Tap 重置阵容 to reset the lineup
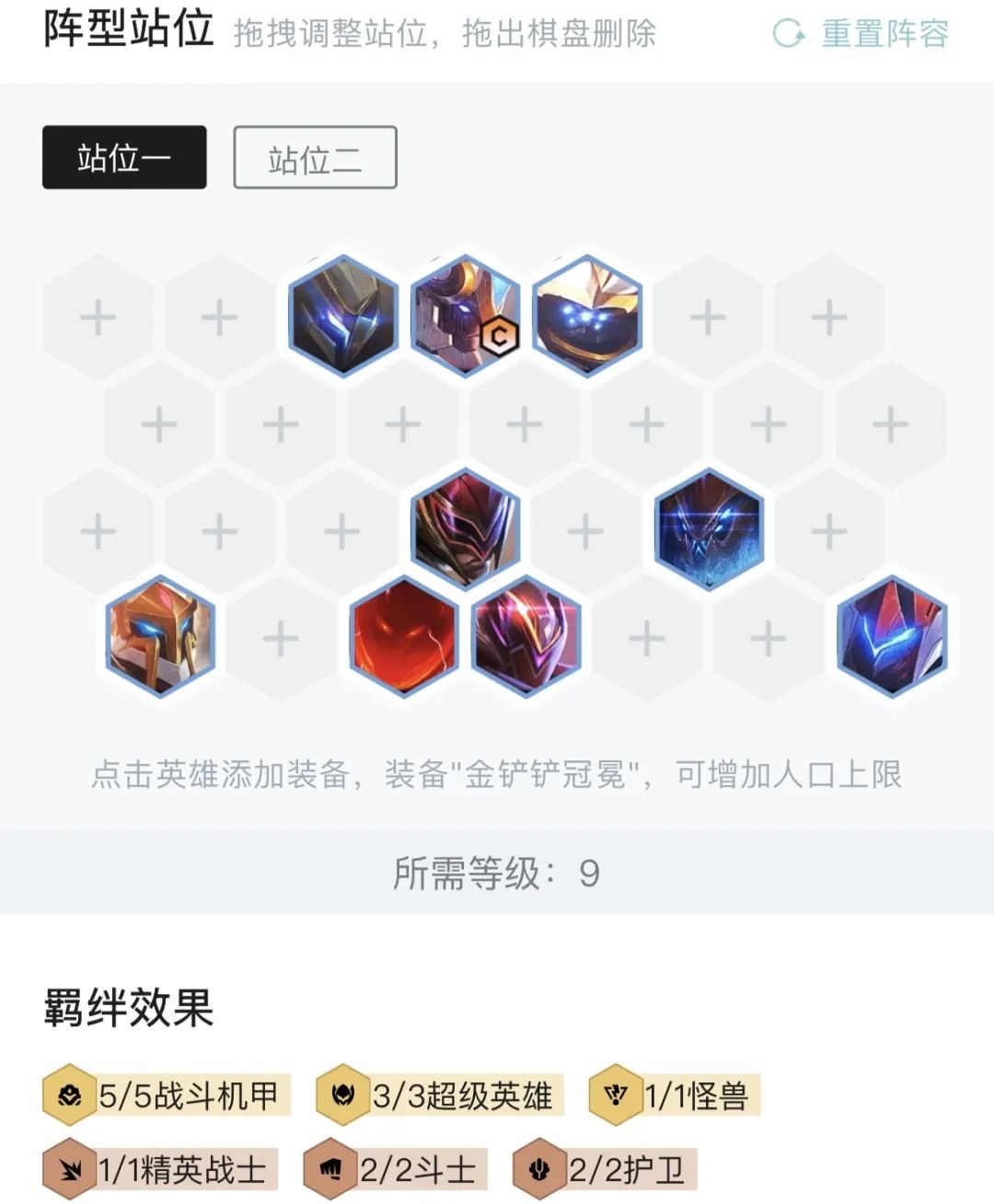 click(x=861, y=34)
